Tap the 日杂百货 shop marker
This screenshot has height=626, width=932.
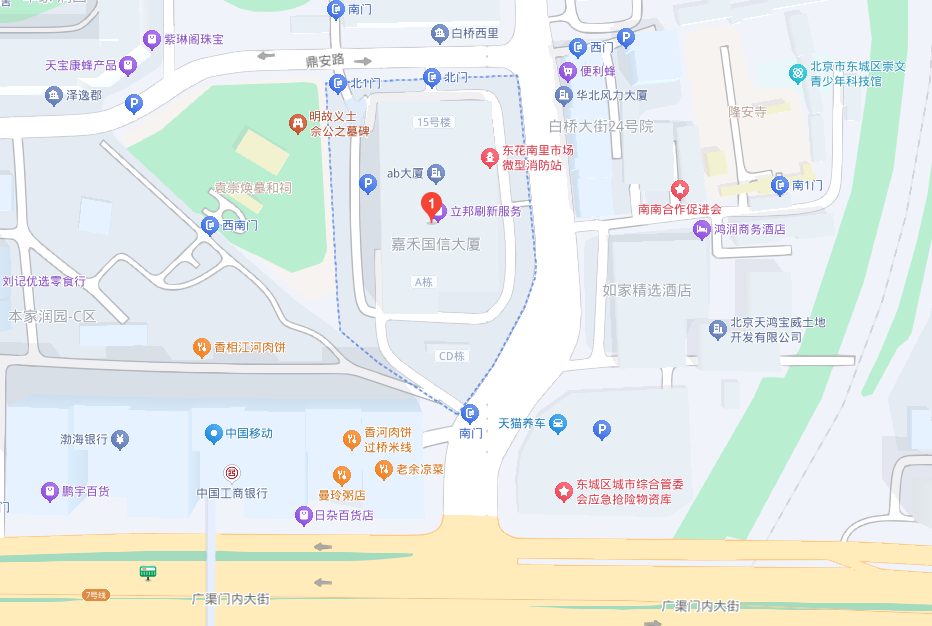[304, 516]
